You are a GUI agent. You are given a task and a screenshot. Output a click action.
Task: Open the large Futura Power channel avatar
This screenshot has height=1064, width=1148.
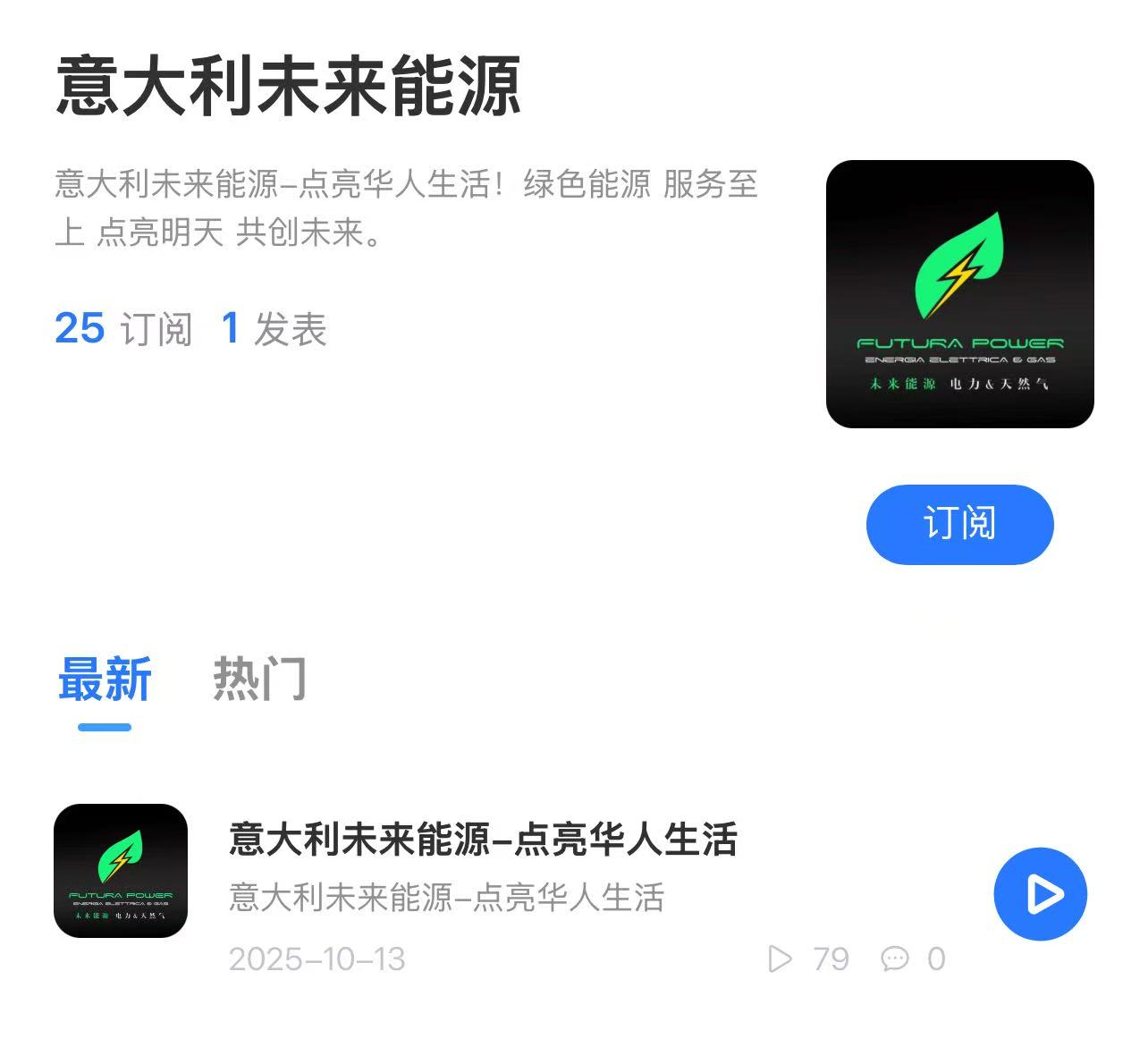pos(959,294)
